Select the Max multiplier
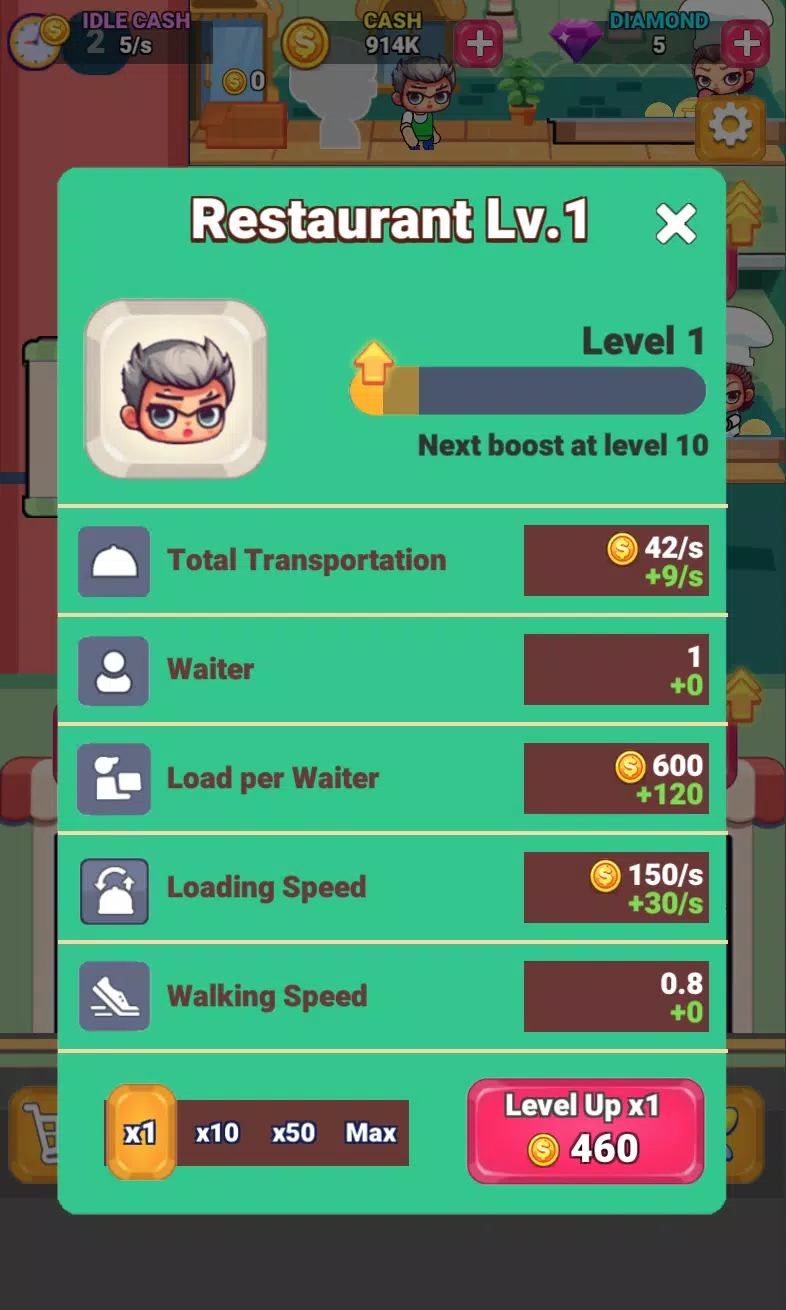Screen dimensions: 786x1310 pyautogui.click(x=371, y=1133)
